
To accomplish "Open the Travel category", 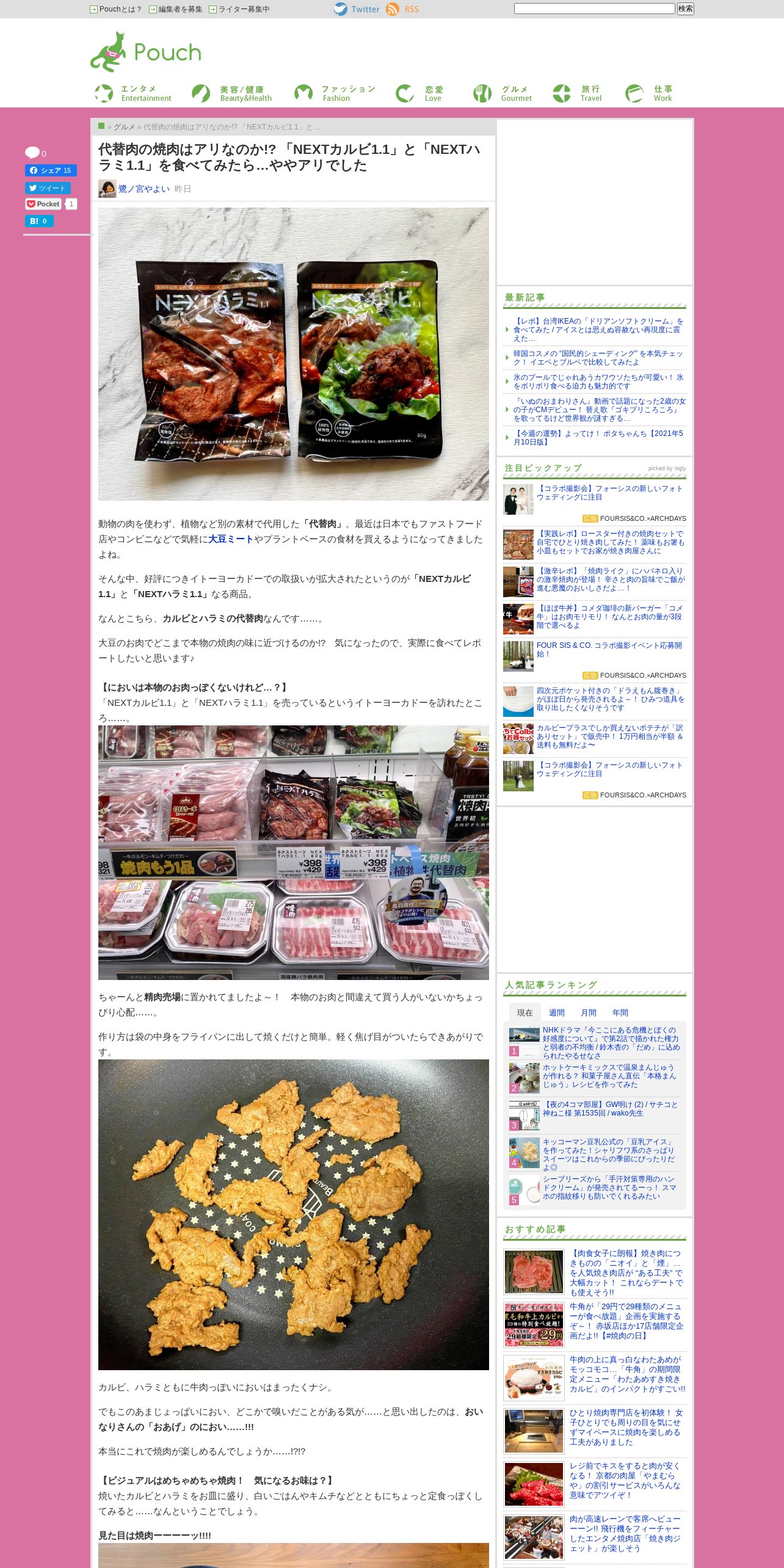I will [578, 93].
